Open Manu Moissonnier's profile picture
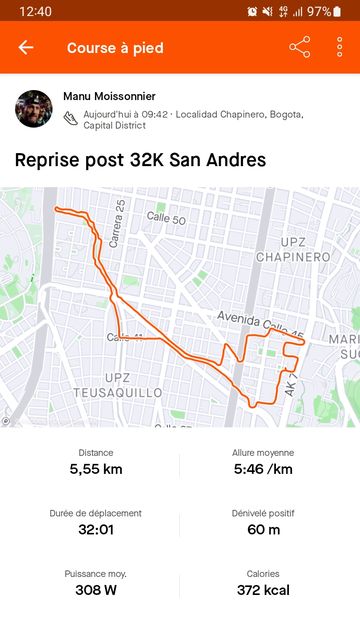Screen dimensions: 360x624 (34, 109)
